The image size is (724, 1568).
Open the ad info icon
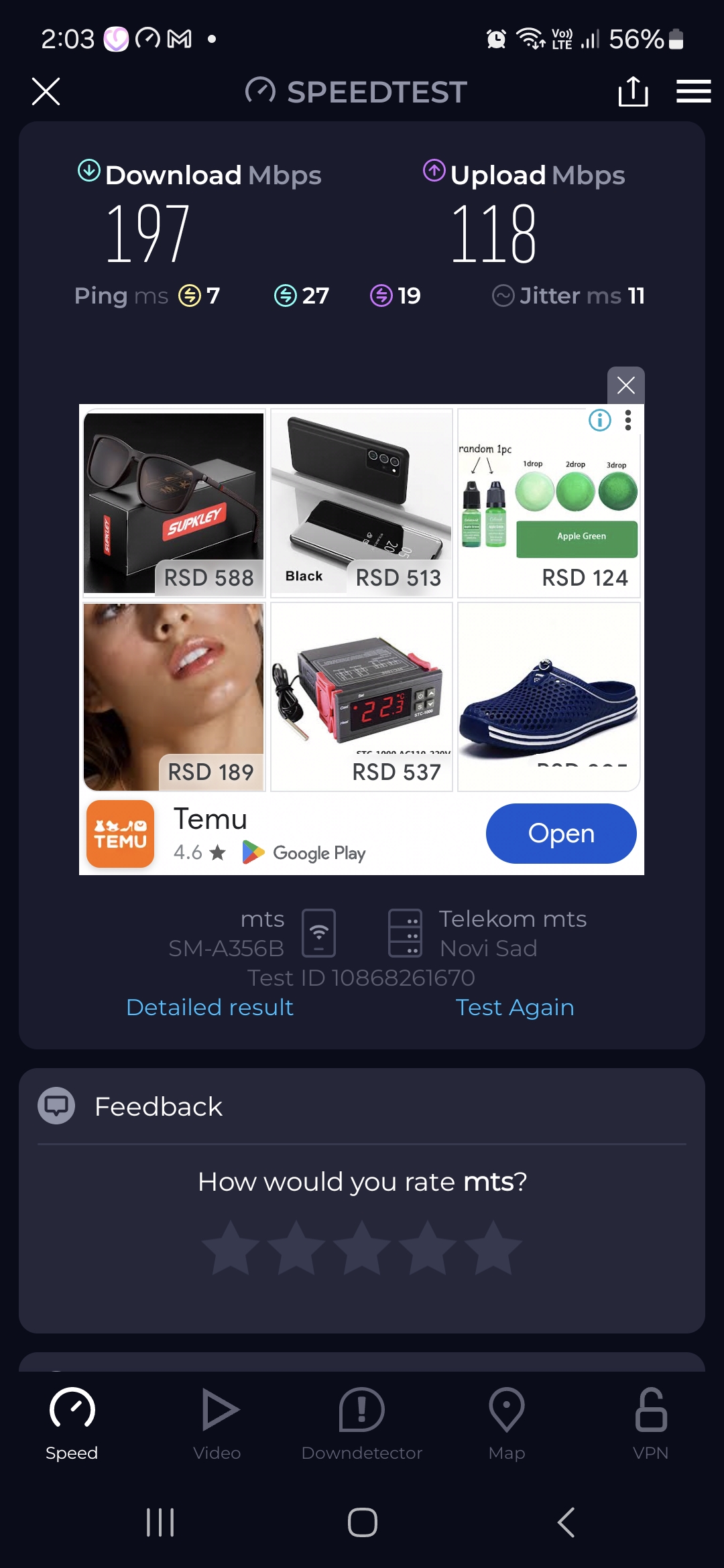[x=599, y=420]
